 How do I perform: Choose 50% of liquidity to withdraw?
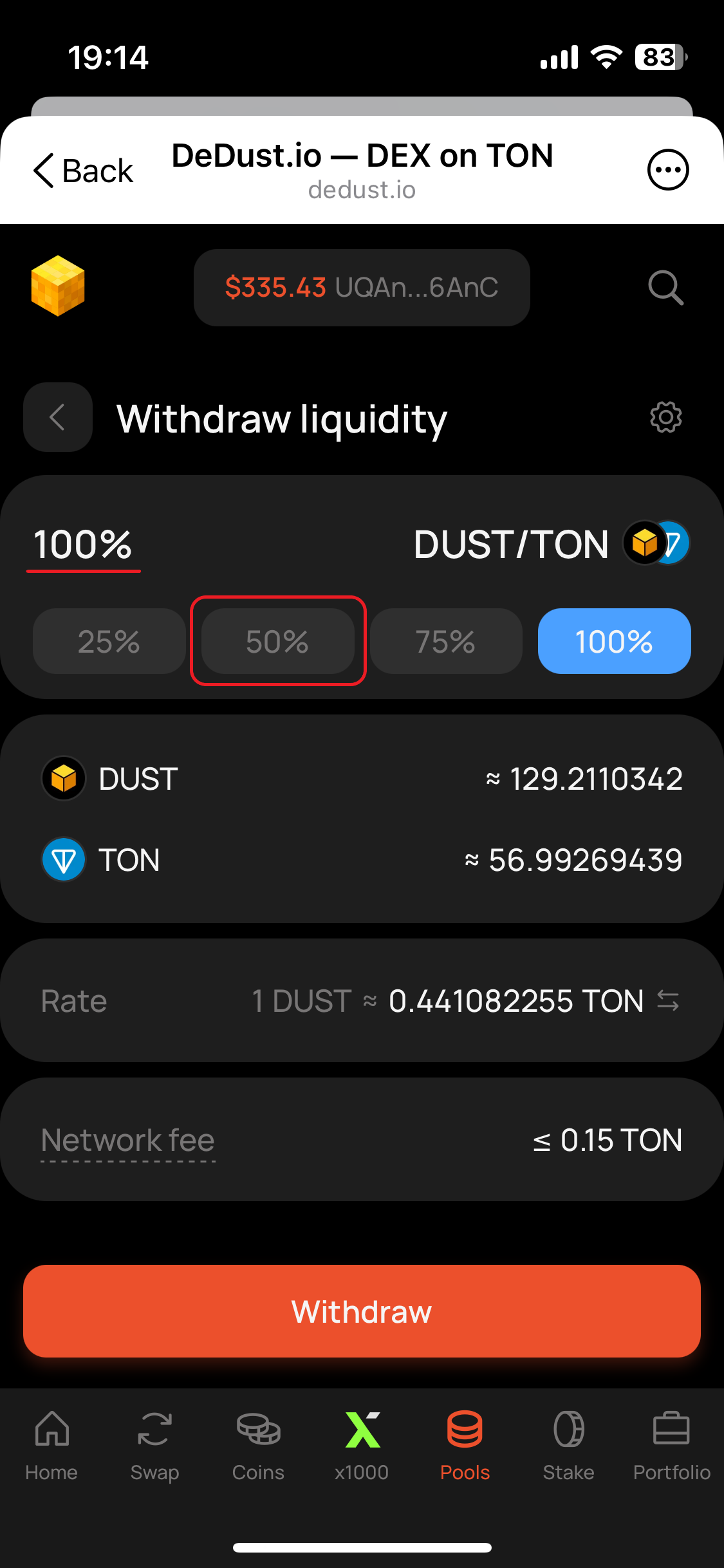click(x=278, y=641)
